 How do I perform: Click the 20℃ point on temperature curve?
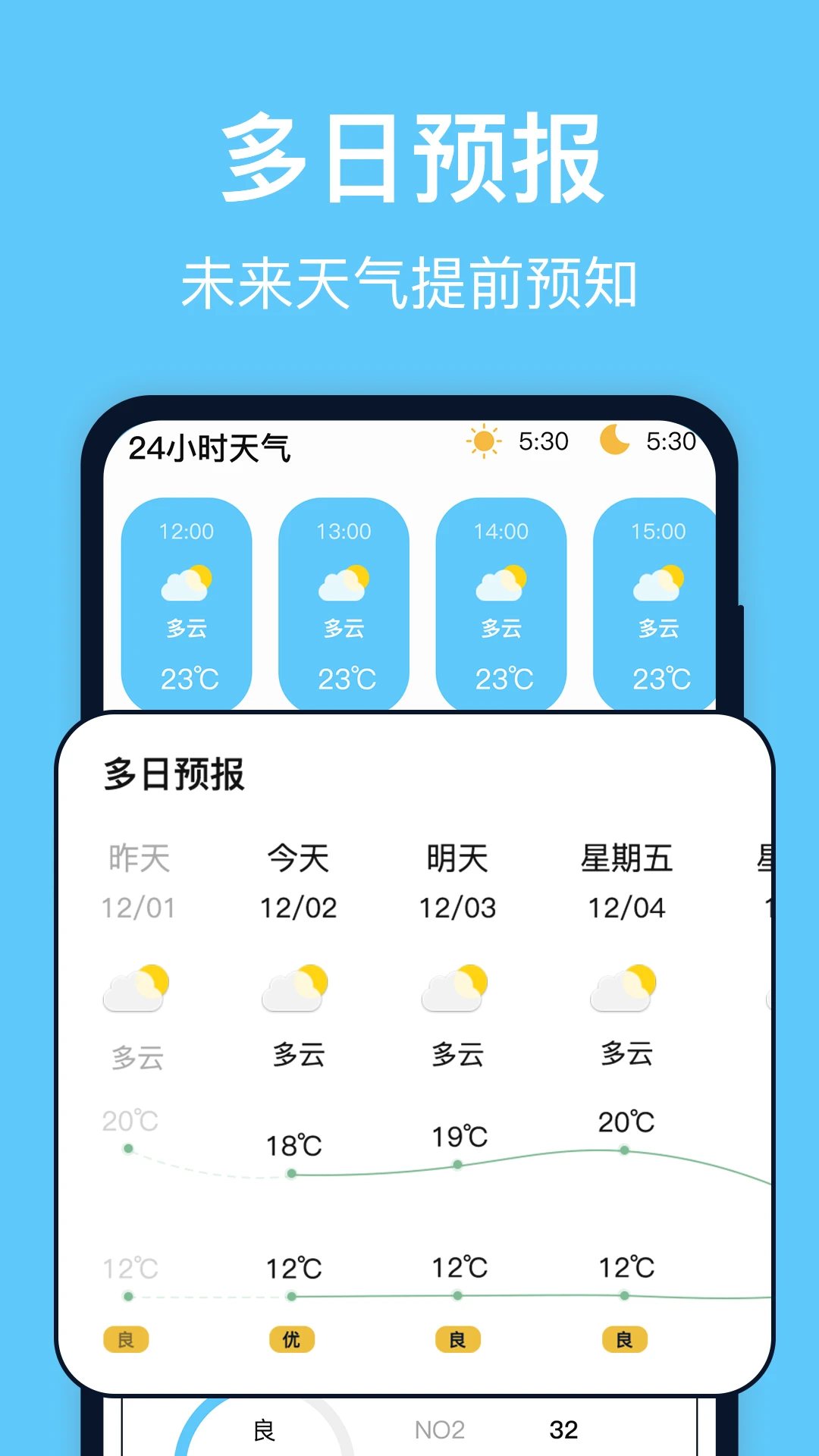point(622,1150)
